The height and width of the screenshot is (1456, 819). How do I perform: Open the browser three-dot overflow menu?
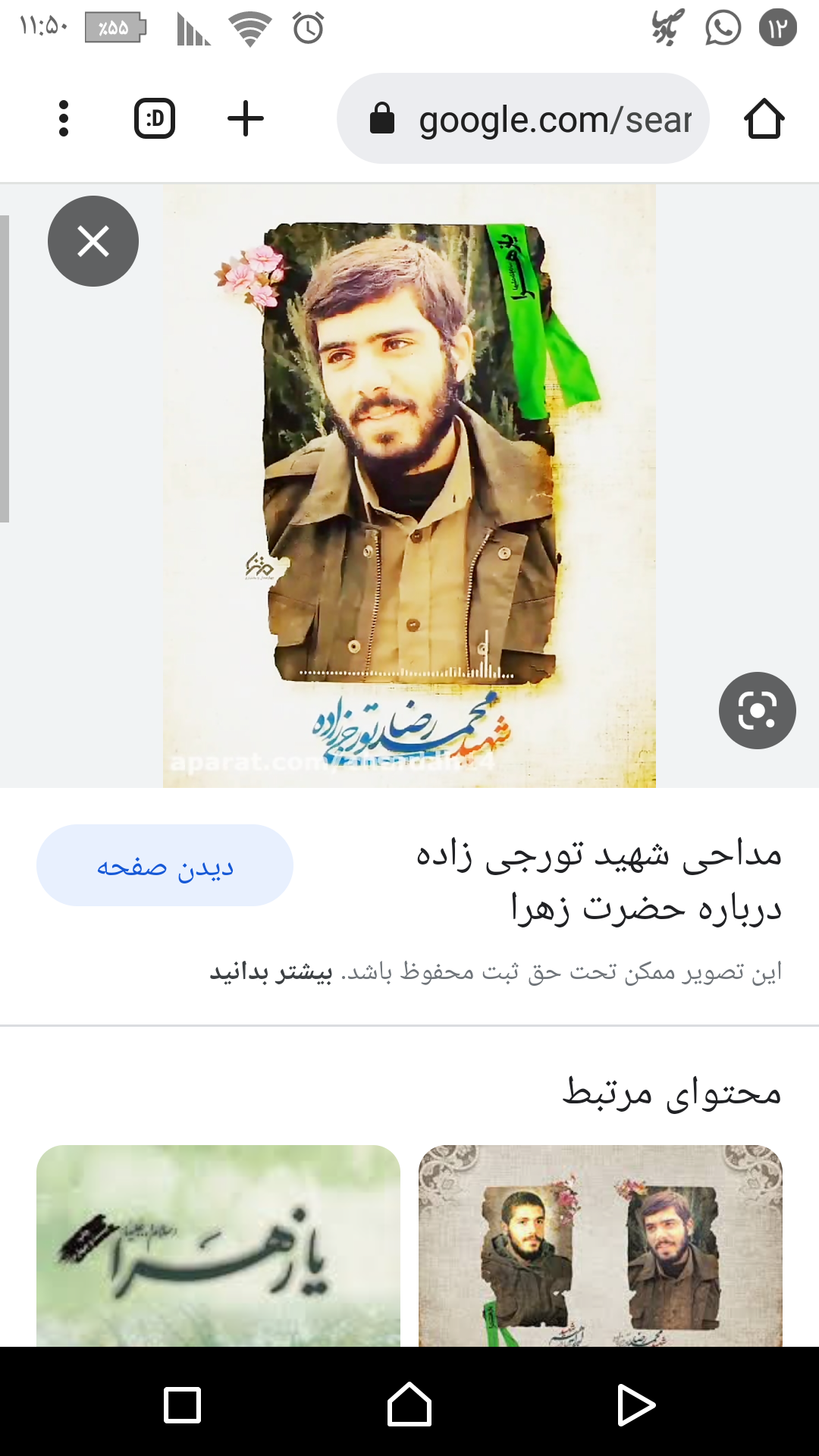tap(64, 119)
